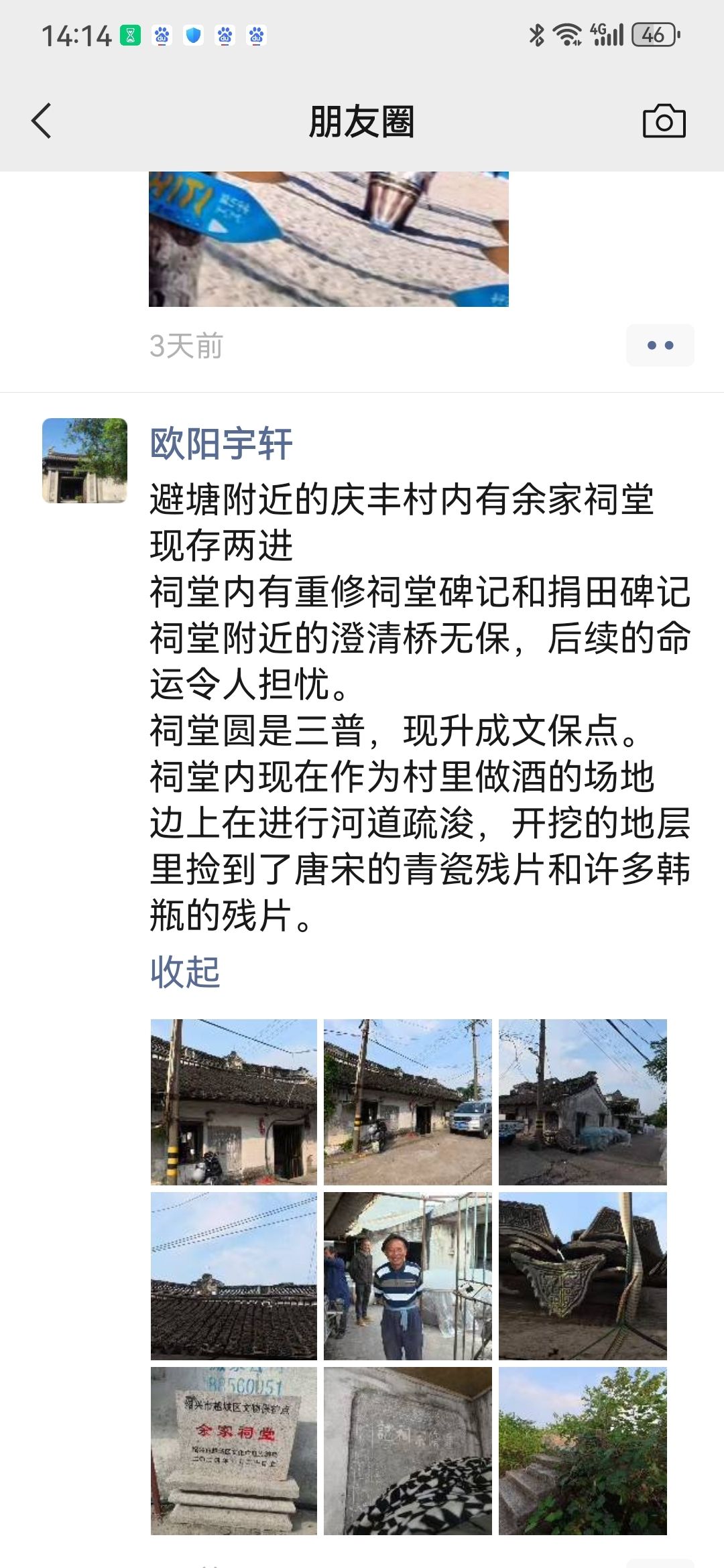This screenshot has height=1568, width=724.
Task: Collapse the post text with 收起
Action: (185, 972)
